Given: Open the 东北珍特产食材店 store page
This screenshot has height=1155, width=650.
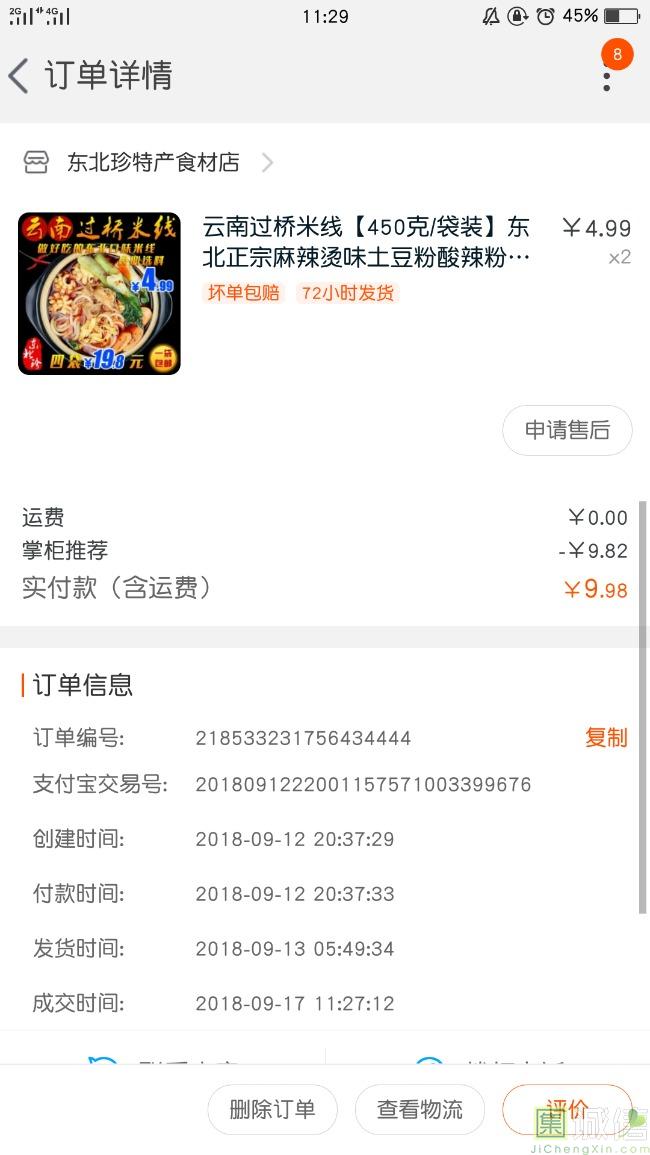Looking at the screenshot, I should tap(153, 162).
